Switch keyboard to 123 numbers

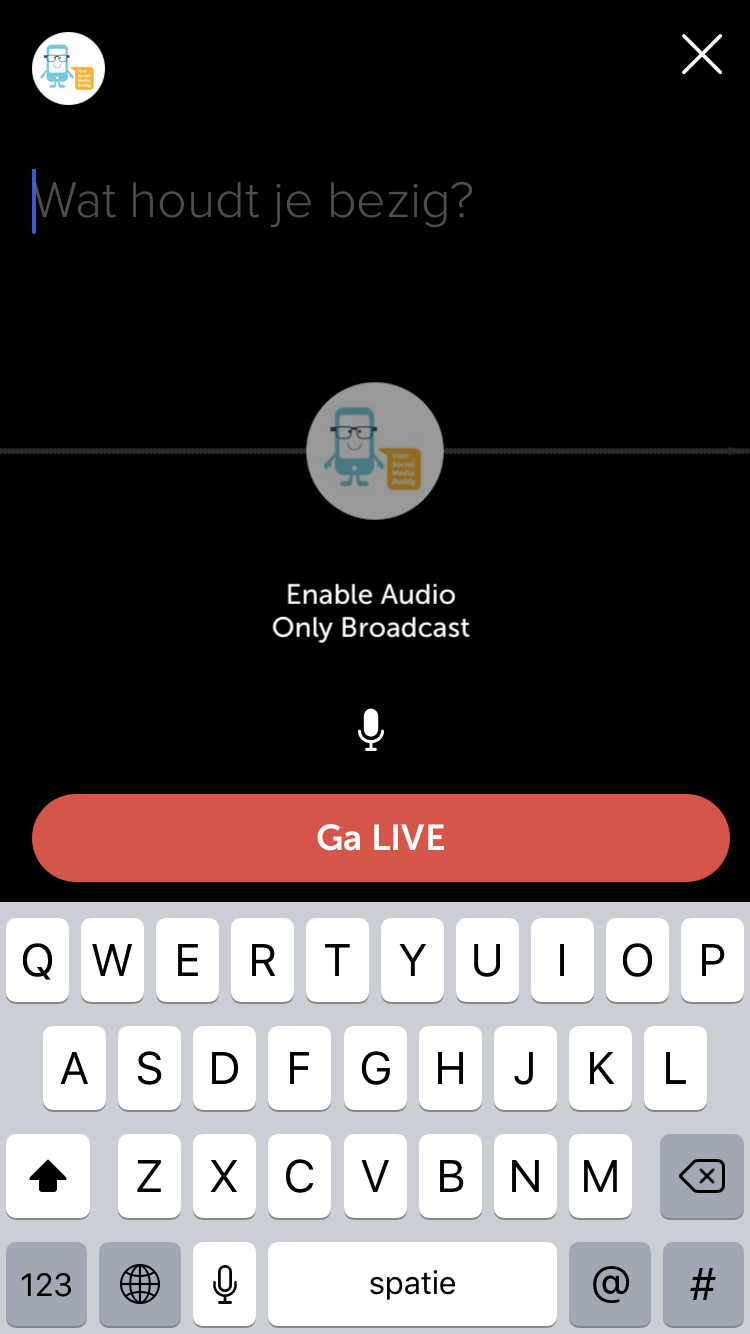46,1284
